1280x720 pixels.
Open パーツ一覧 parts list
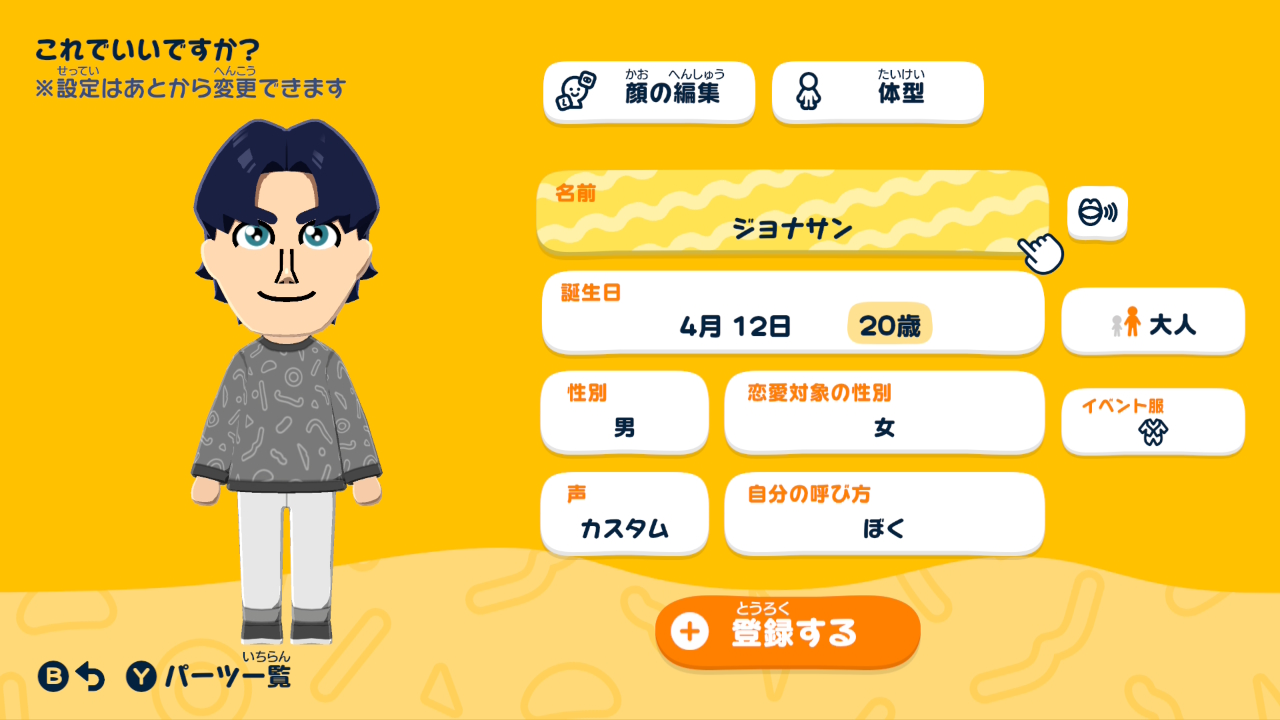[209, 676]
